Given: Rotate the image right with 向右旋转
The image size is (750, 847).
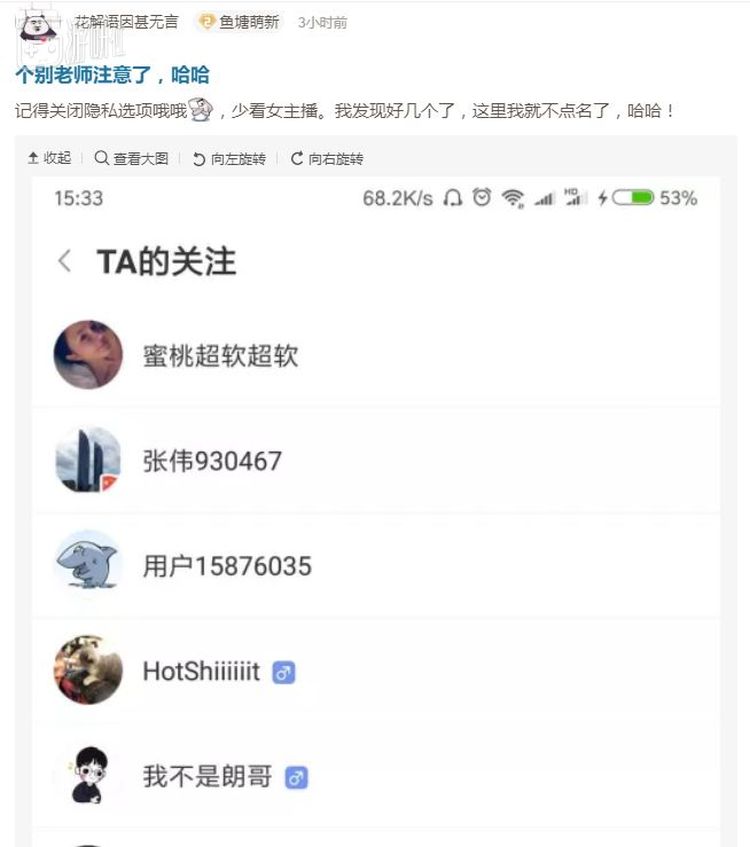Looking at the screenshot, I should (327, 158).
